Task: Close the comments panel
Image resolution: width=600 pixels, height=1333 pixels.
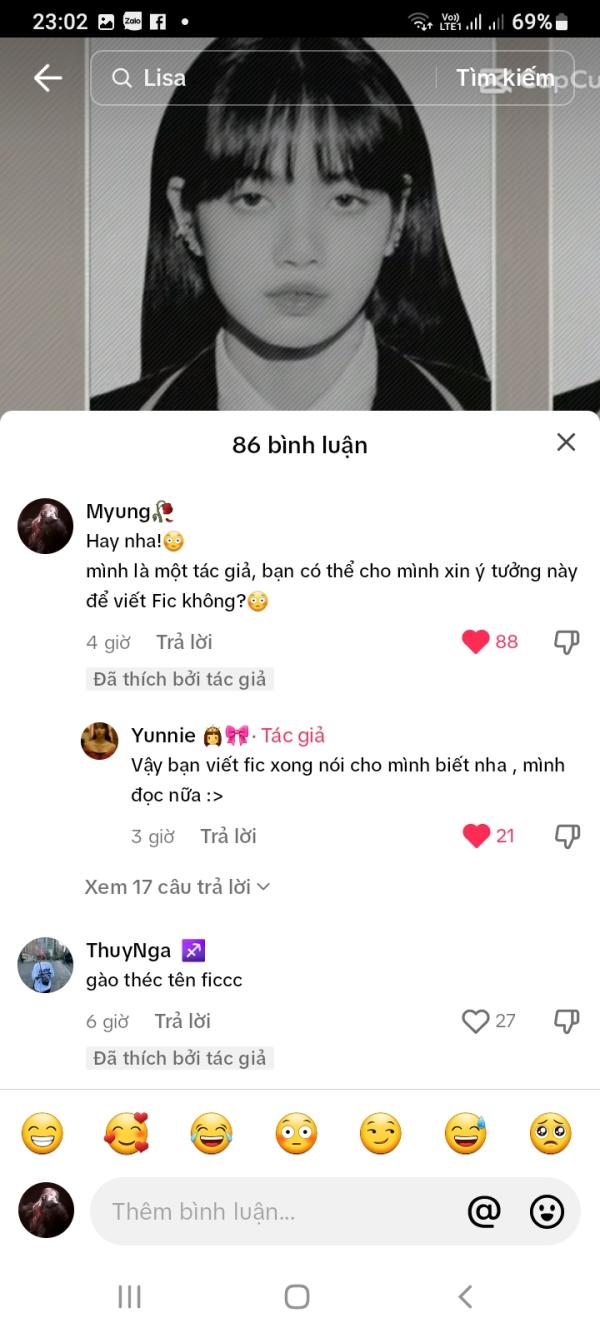Action: click(566, 442)
